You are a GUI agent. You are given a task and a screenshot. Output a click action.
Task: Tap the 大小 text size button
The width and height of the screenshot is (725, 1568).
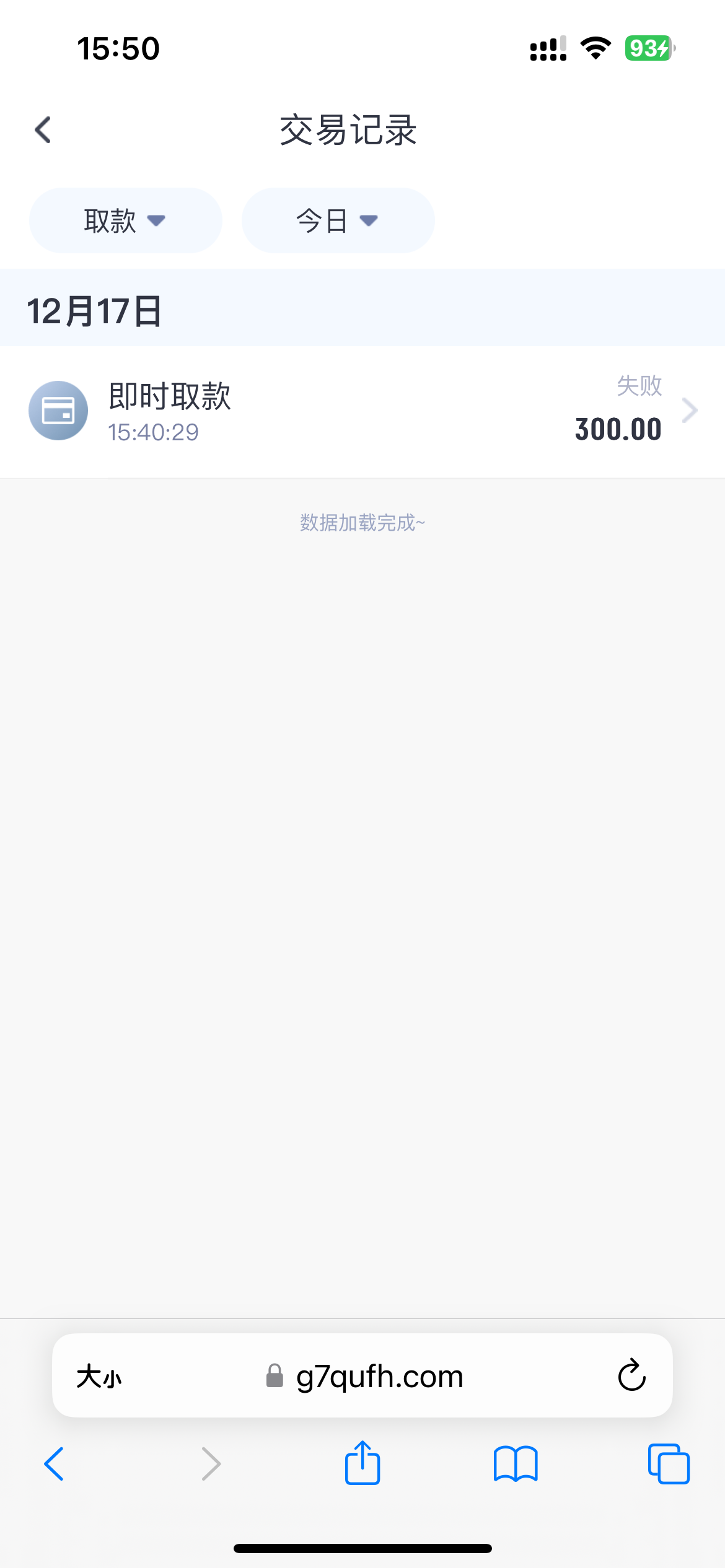click(99, 1377)
